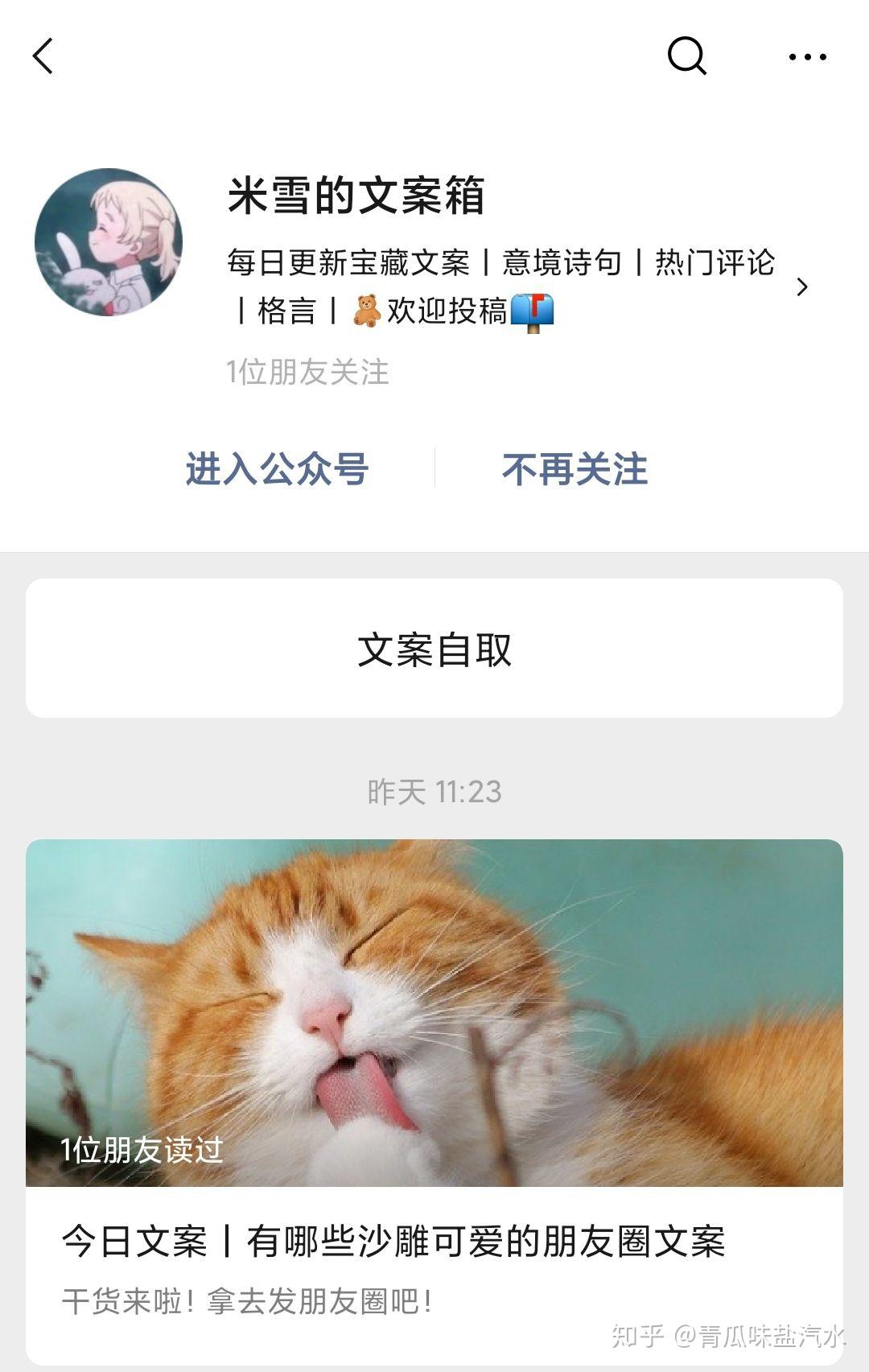Viewport: 869px width, 1372px height.
Task: Tap the timestamp 昨天 11:23
Action: [x=434, y=793]
